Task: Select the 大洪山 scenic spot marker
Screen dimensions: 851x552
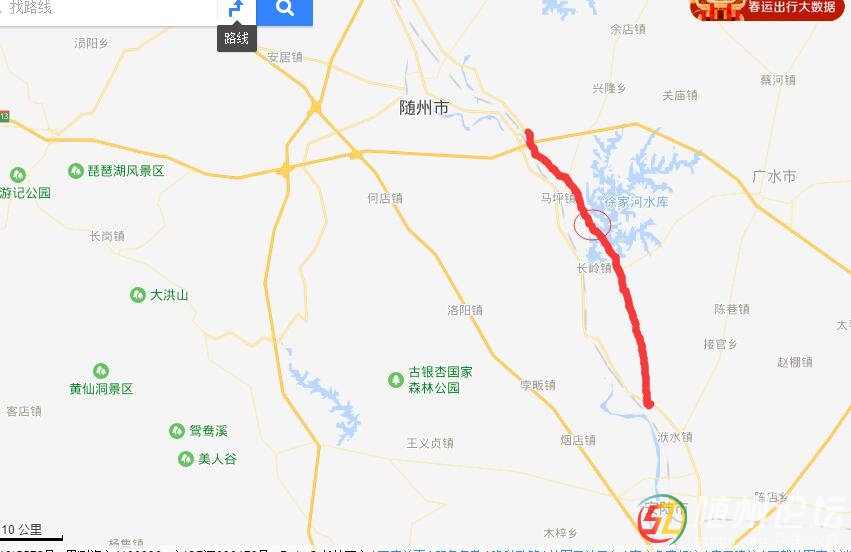Action: click(x=138, y=295)
